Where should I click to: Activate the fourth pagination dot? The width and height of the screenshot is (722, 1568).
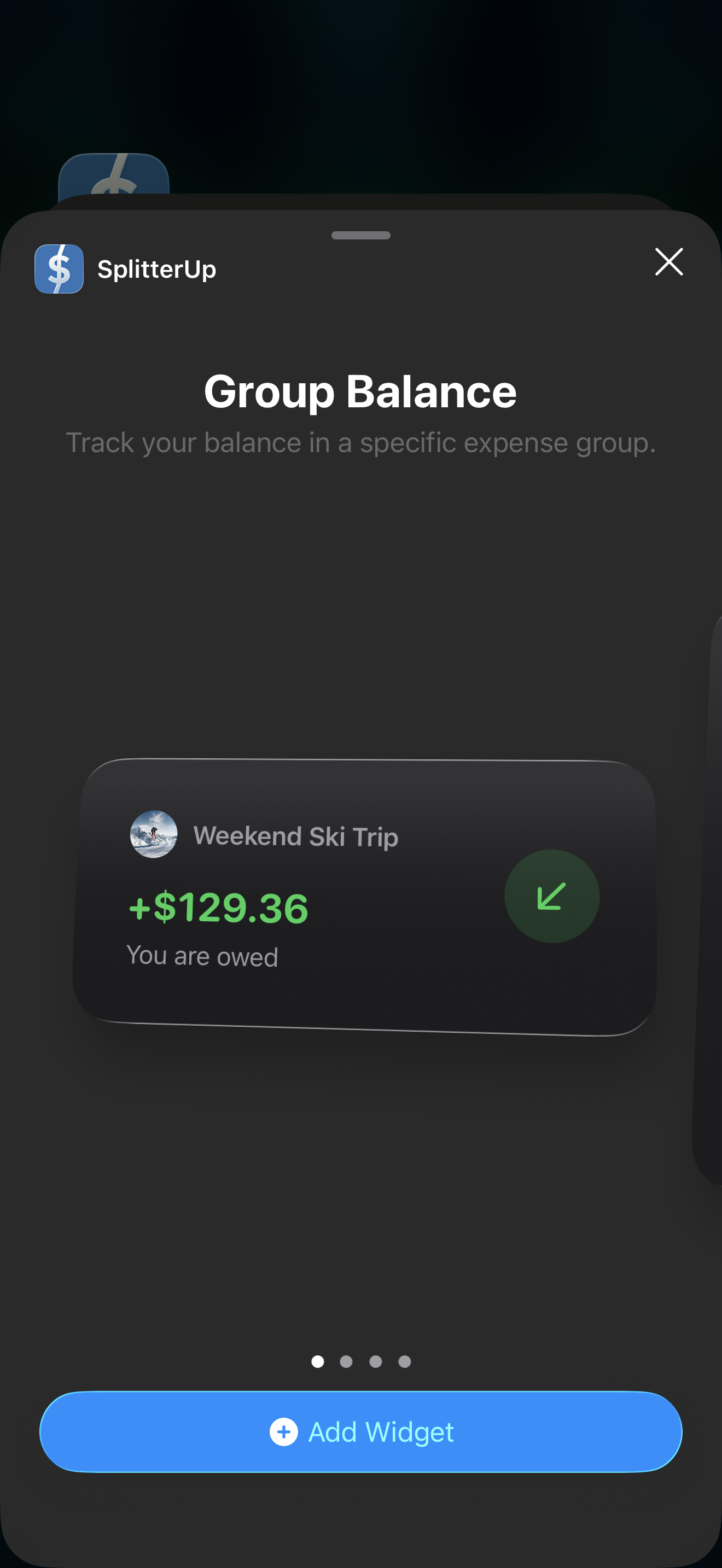(405, 1362)
